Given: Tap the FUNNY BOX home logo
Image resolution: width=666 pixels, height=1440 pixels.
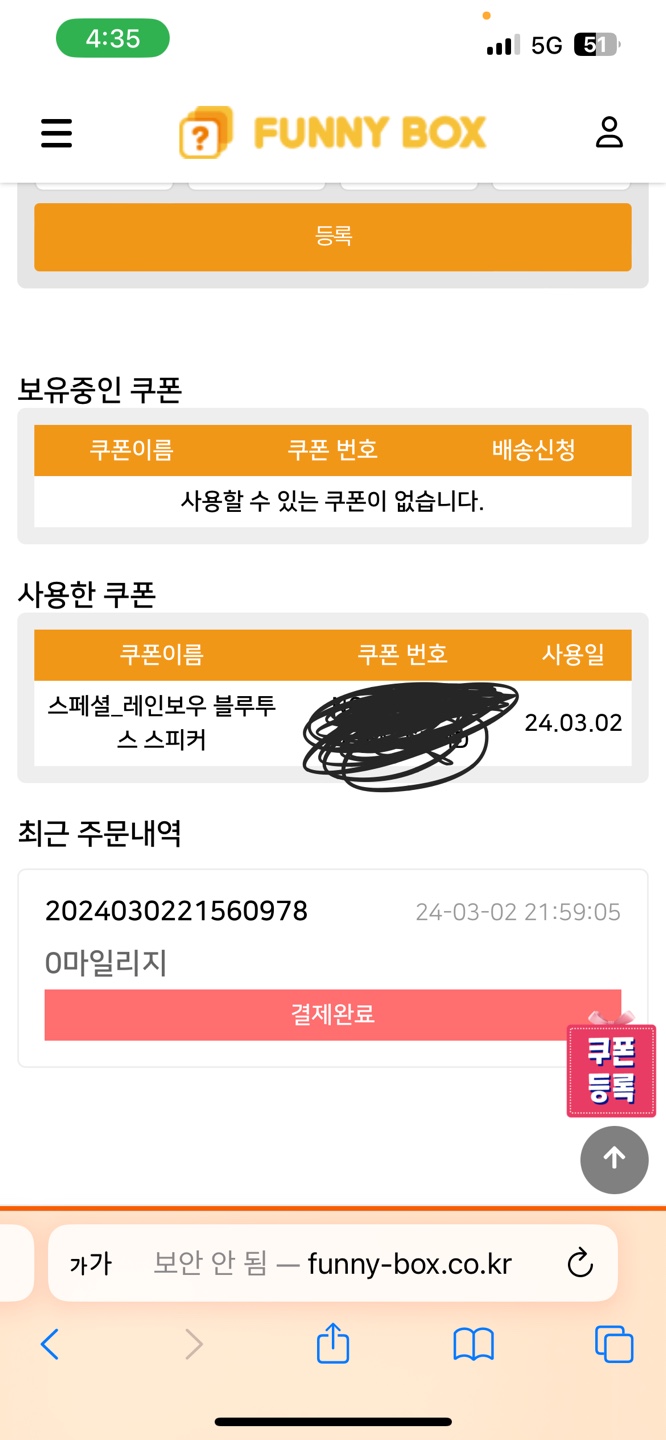Looking at the screenshot, I should point(333,132).
